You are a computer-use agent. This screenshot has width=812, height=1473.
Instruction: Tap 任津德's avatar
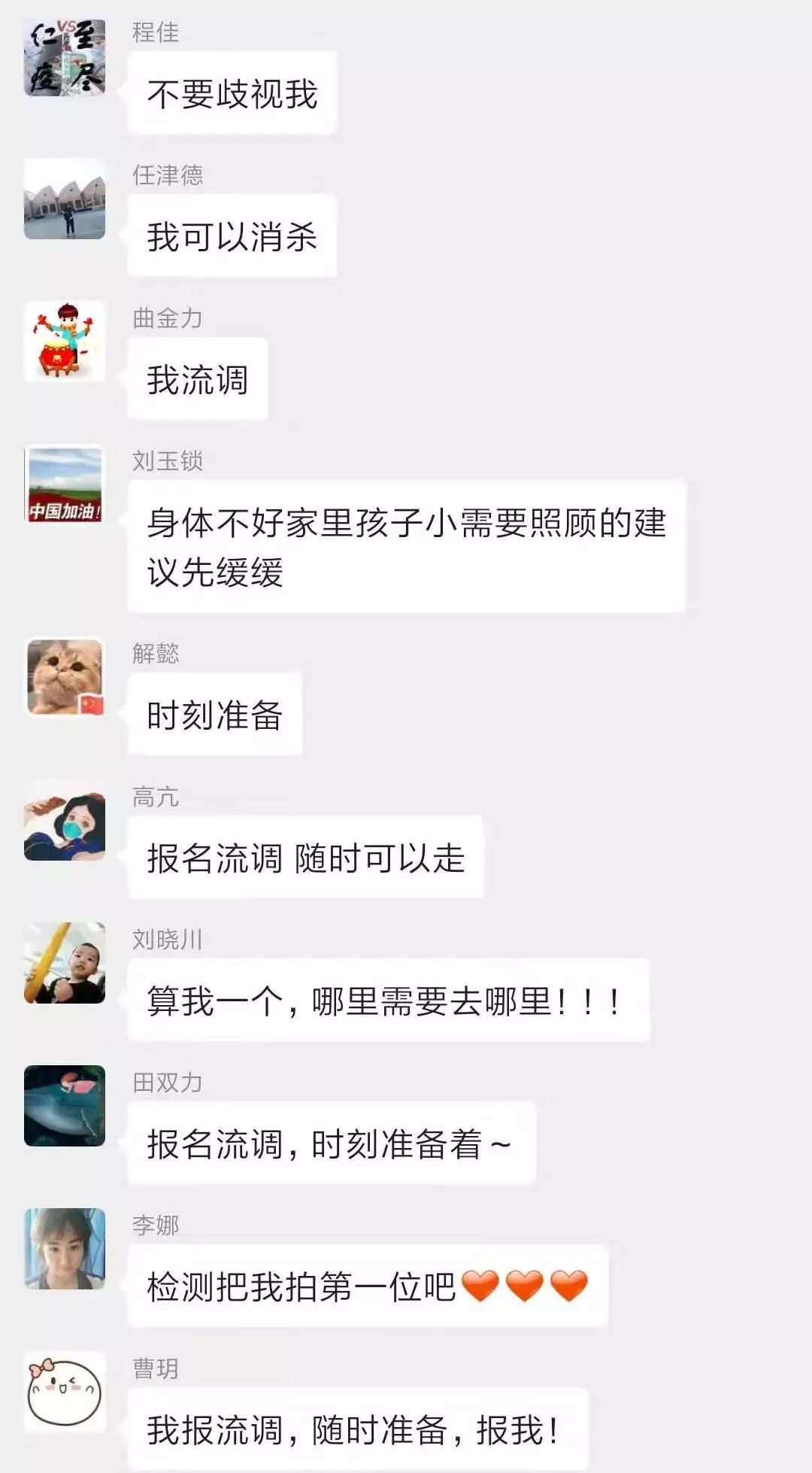[x=65, y=199]
